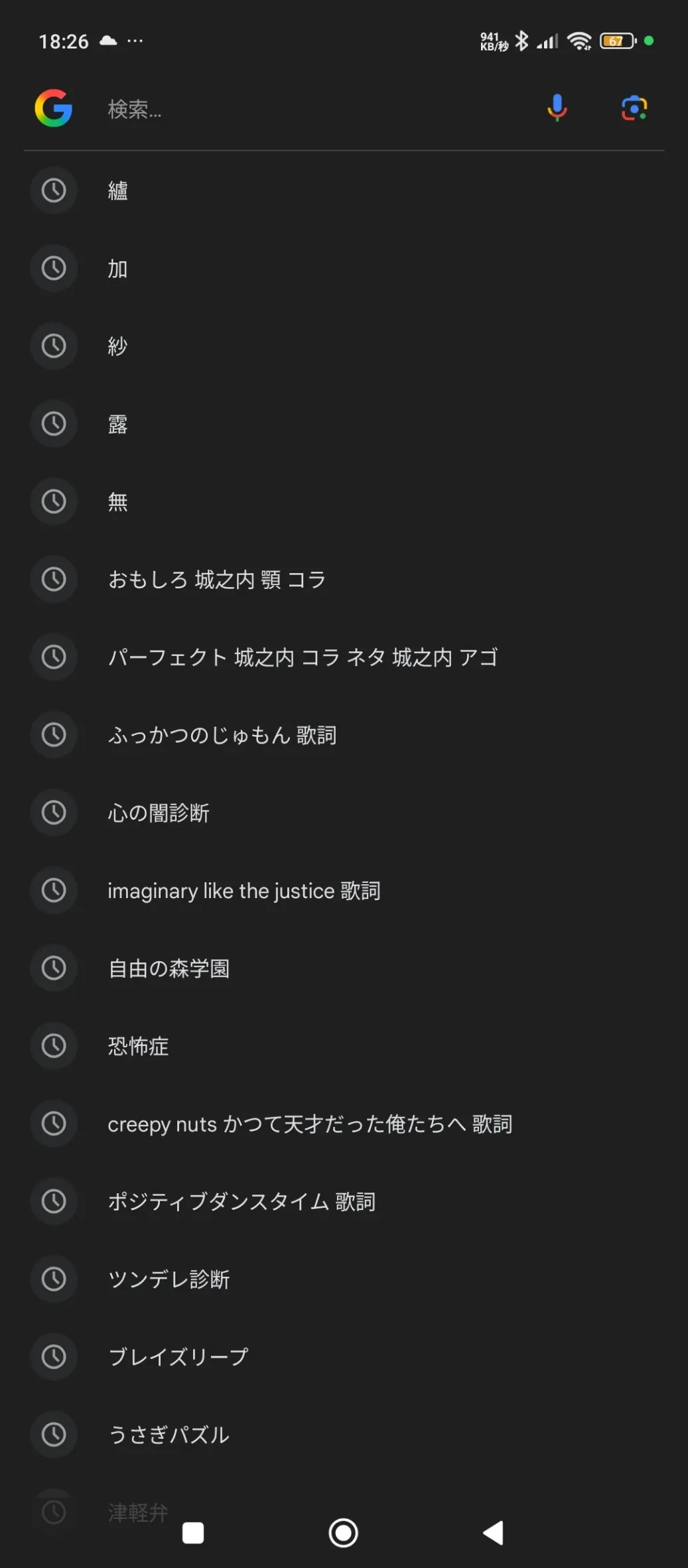Search creepy nuts かつて天才だった俺たちへ 歌詞
688x1568 pixels.
click(344, 1123)
